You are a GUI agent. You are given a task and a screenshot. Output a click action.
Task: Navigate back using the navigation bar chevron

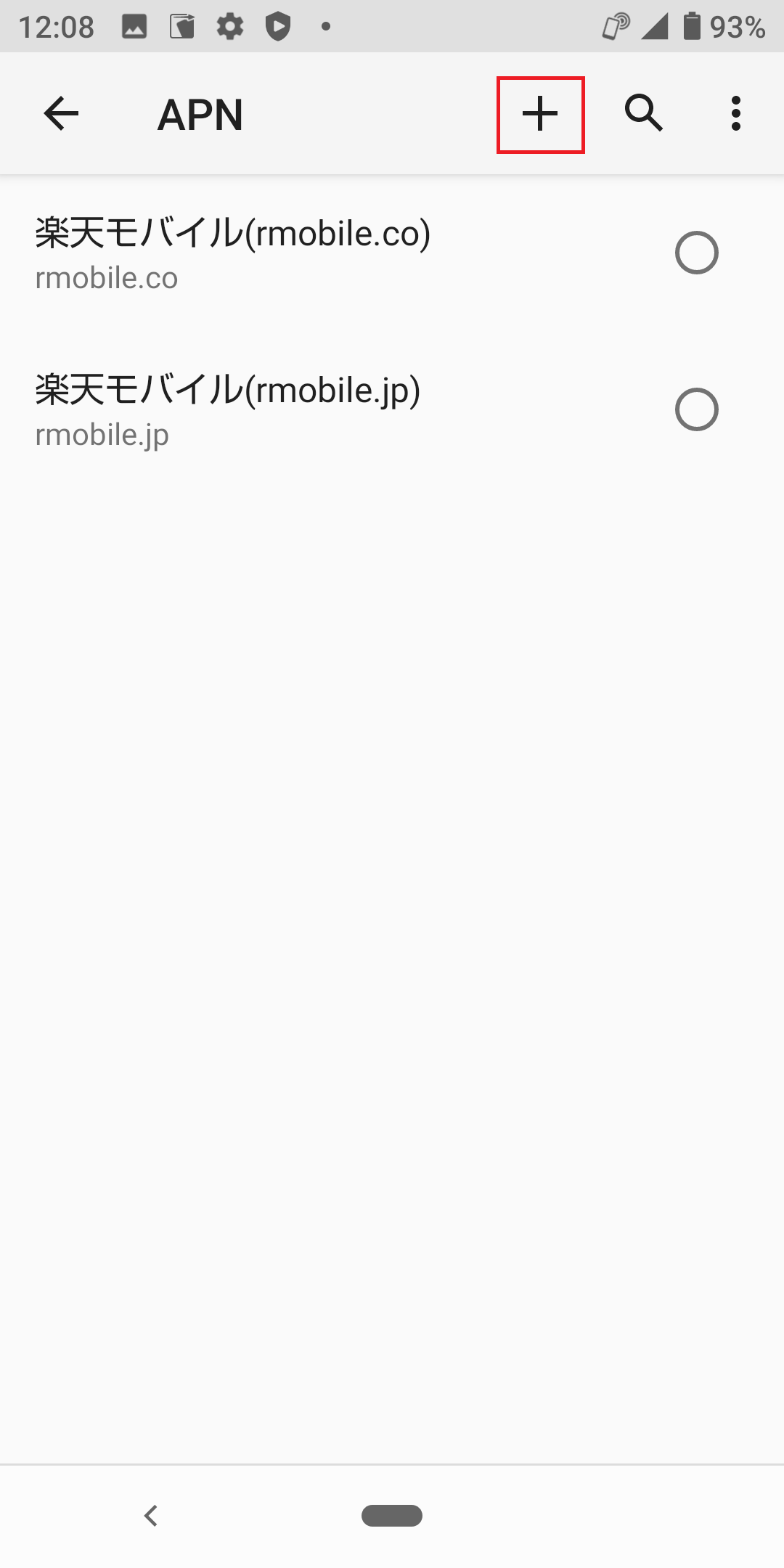pos(152,1516)
